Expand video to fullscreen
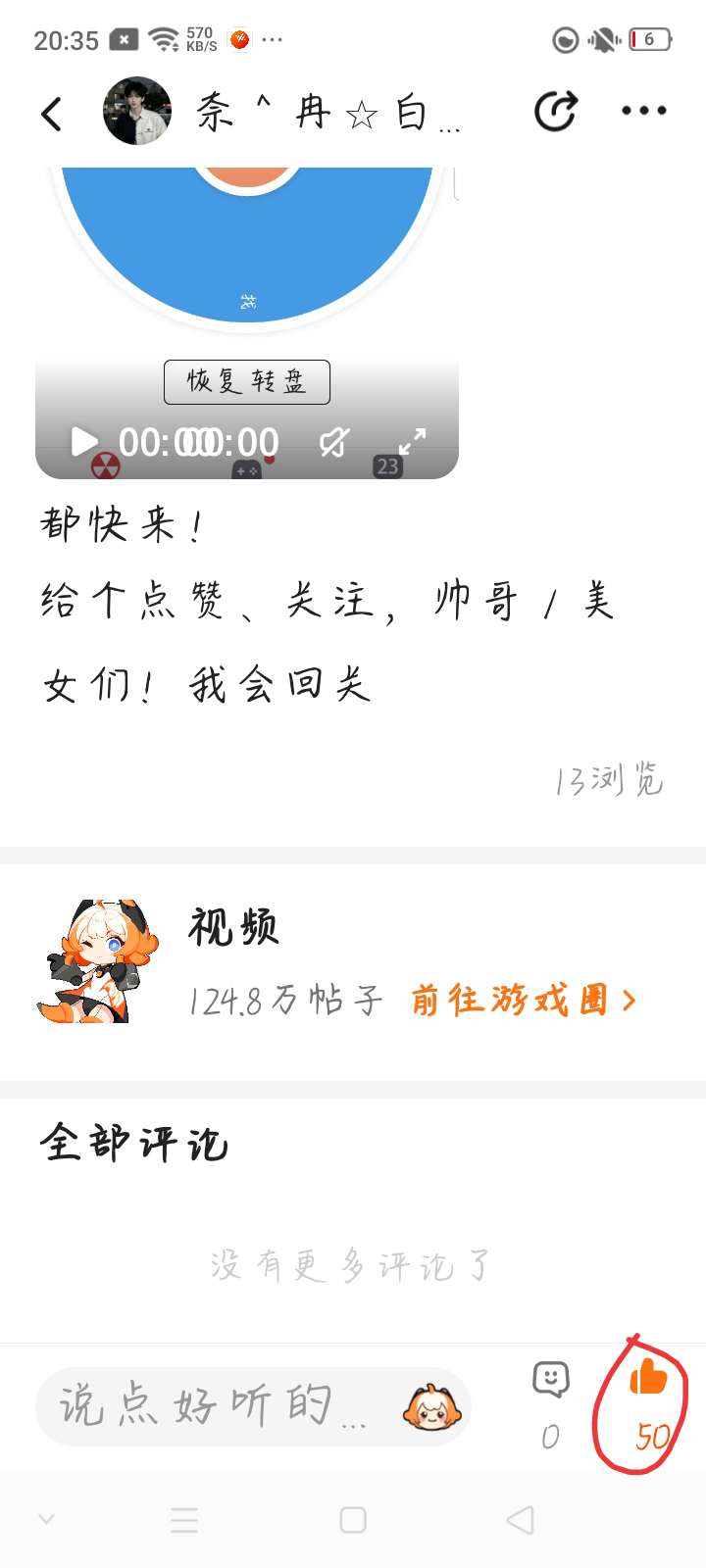Image resolution: width=706 pixels, height=1568 pixels. (x=412, y=441)
